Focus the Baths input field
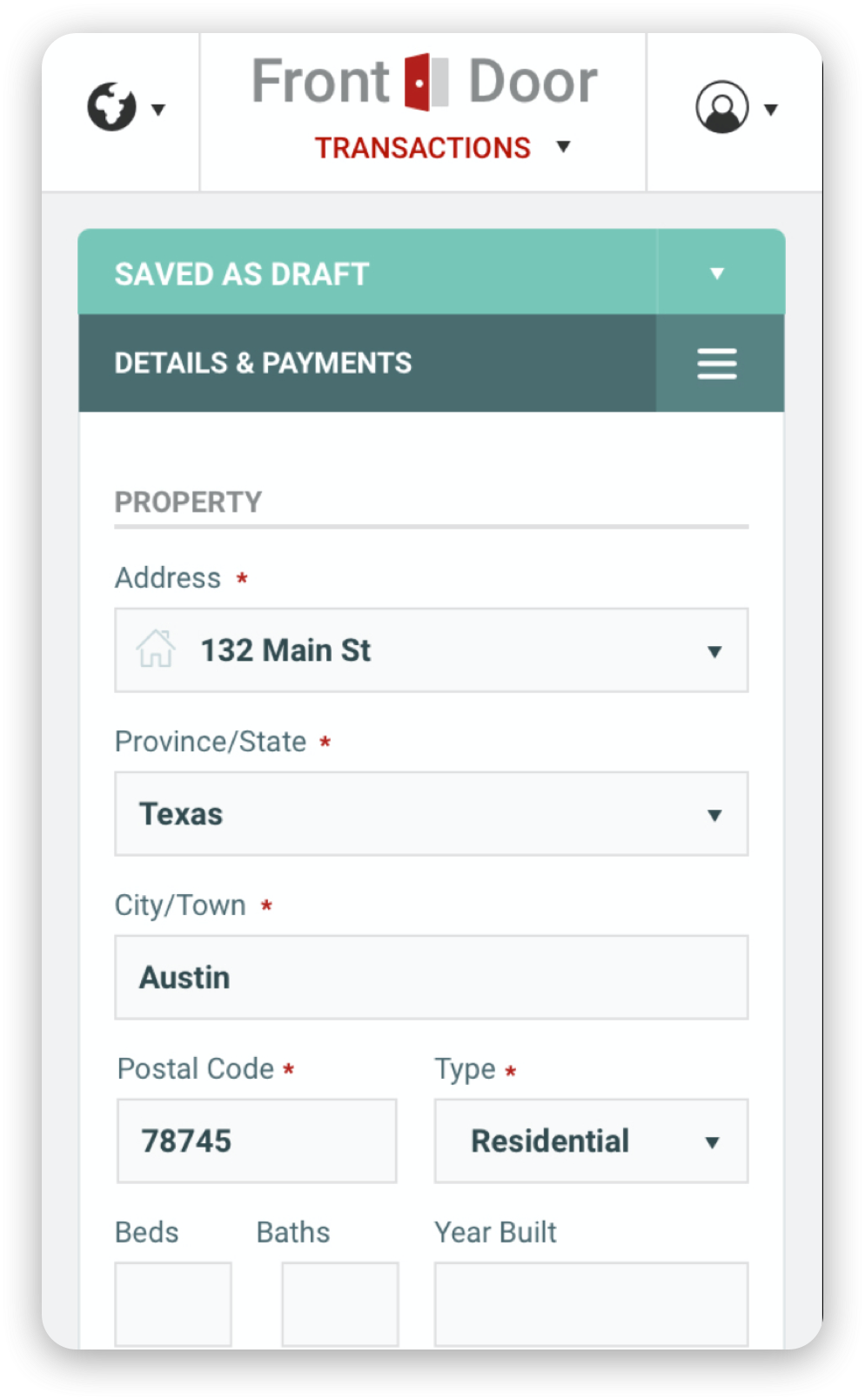 click(x=340, y=1304)
